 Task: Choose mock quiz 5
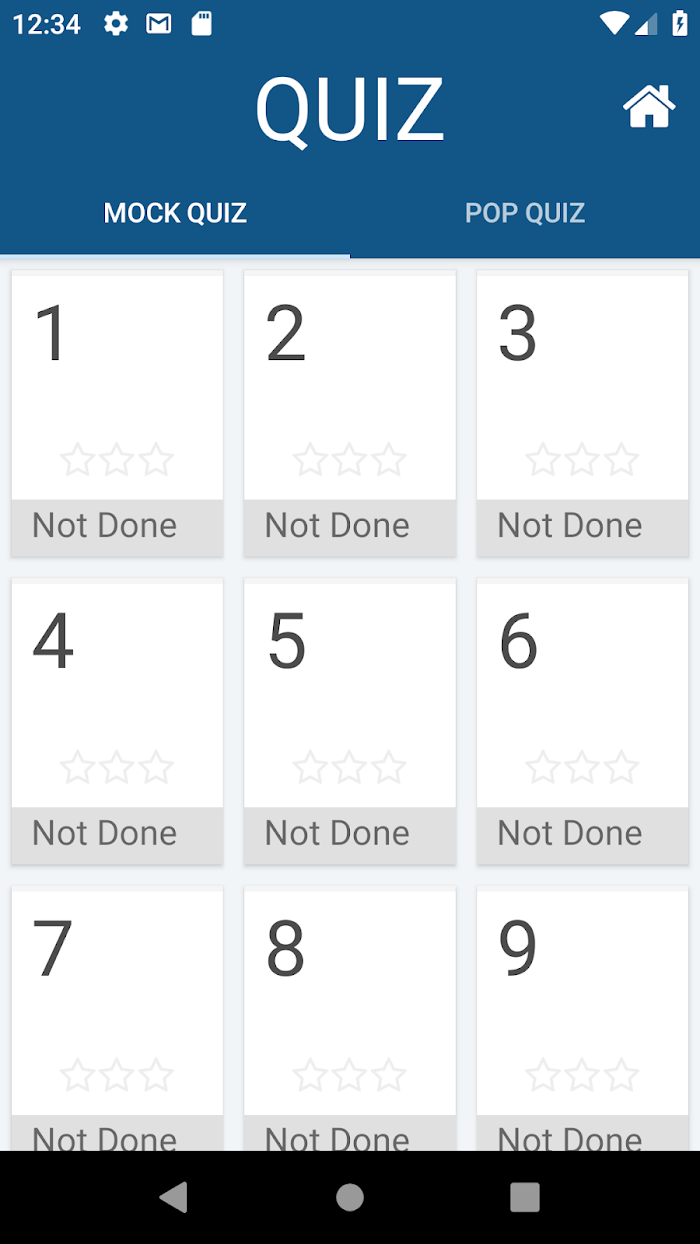click(x=350, y=722)
